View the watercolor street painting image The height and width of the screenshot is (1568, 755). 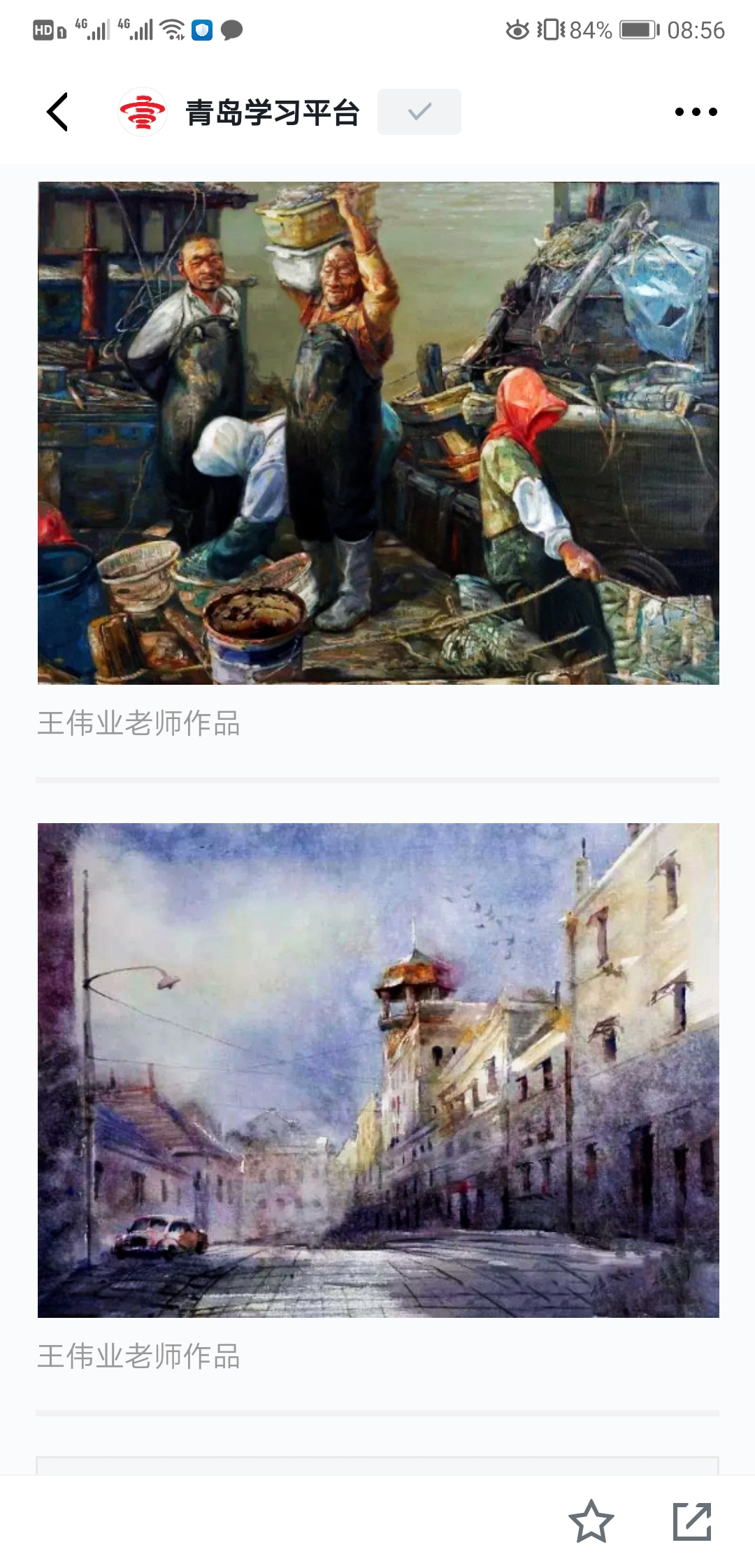click(x=378, y=1070)
